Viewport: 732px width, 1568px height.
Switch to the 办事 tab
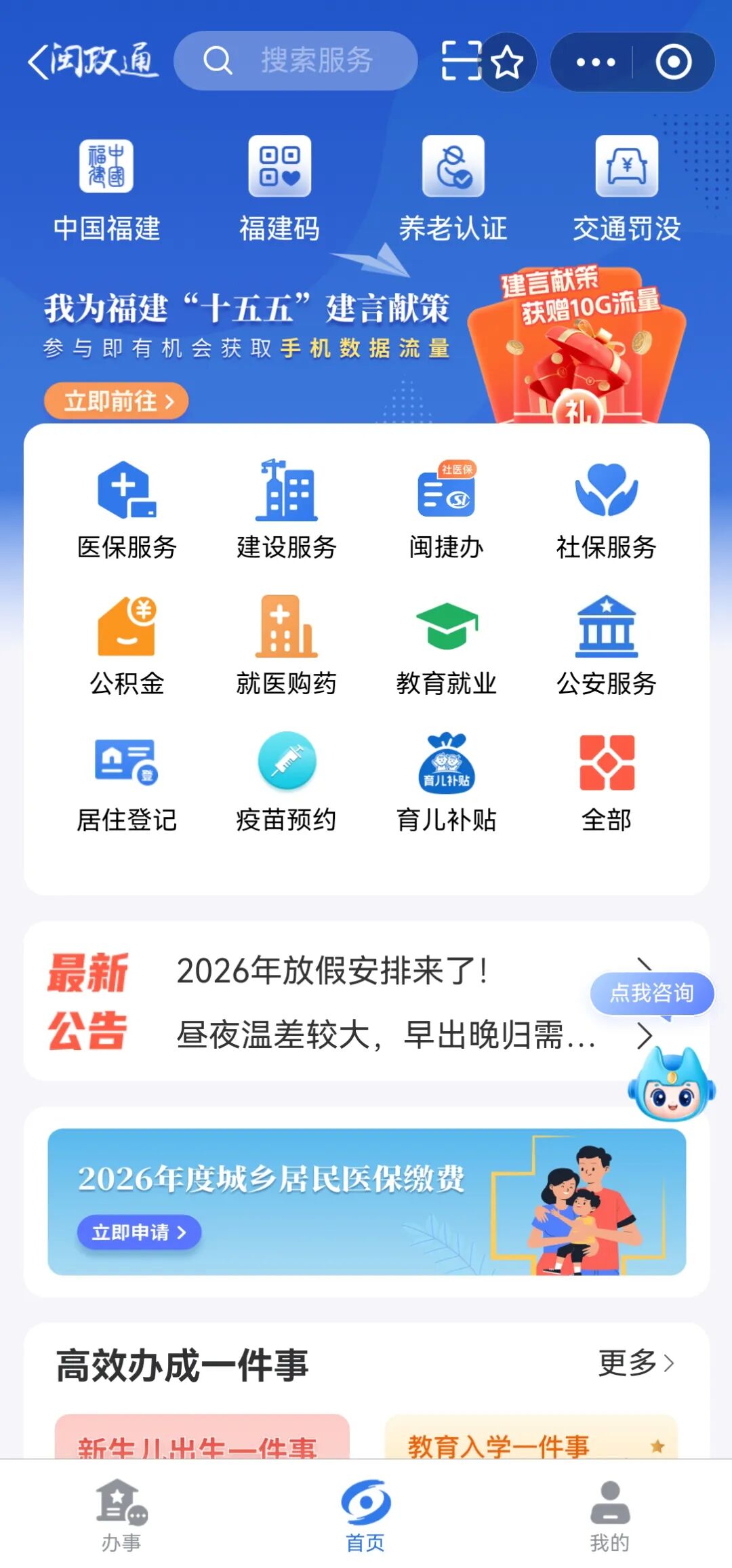(121, 1515)
